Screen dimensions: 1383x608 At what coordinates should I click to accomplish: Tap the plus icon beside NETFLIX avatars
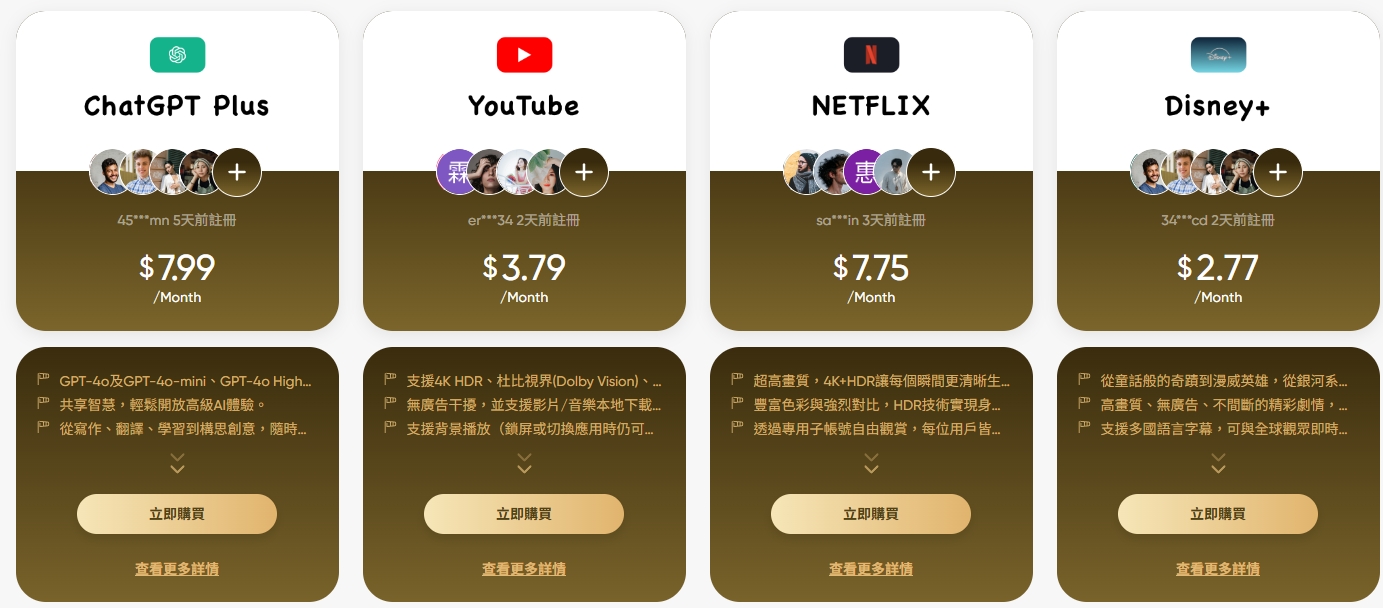coord(931,172)
